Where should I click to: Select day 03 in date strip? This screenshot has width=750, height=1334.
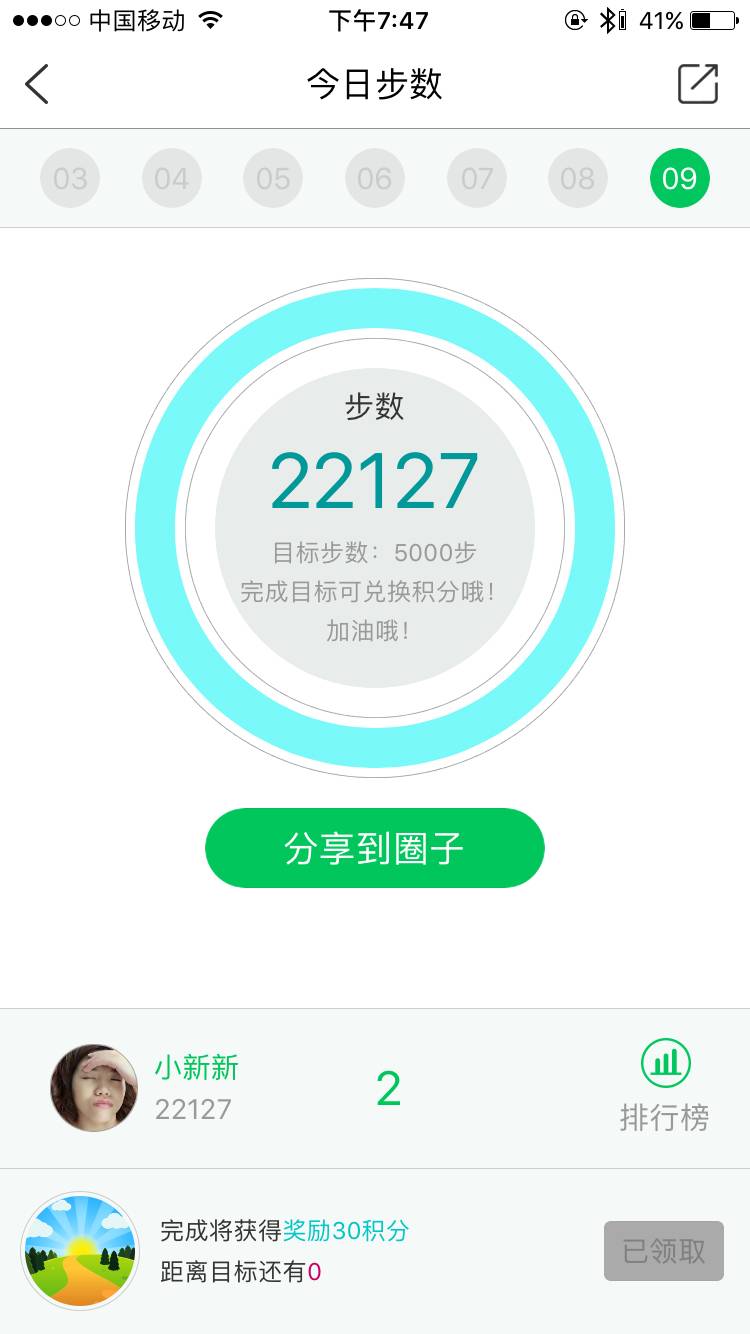tap(70, 179)
